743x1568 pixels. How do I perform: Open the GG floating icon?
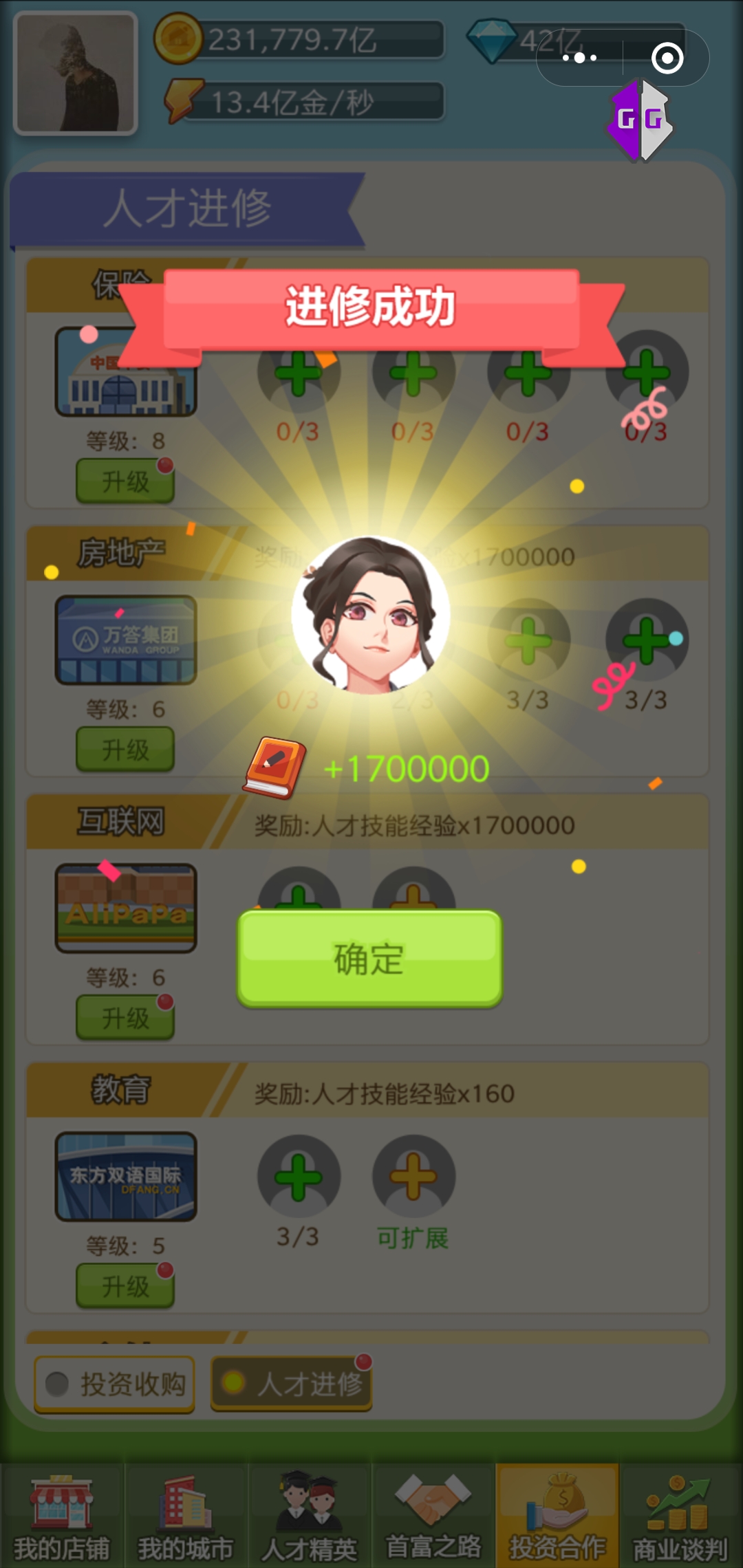tap(640, 120)
